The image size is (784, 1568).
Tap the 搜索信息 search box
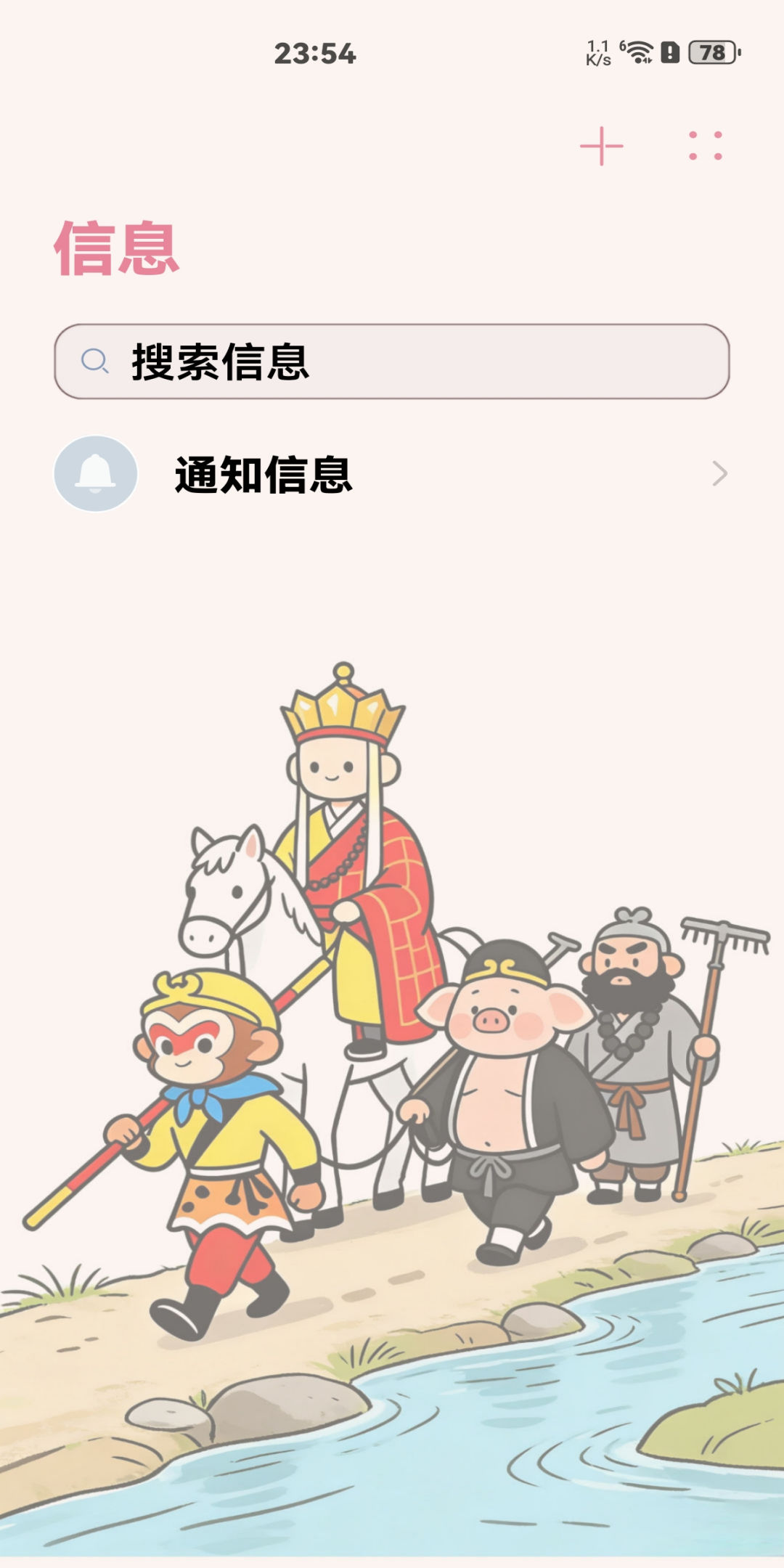tap(392, 362)
